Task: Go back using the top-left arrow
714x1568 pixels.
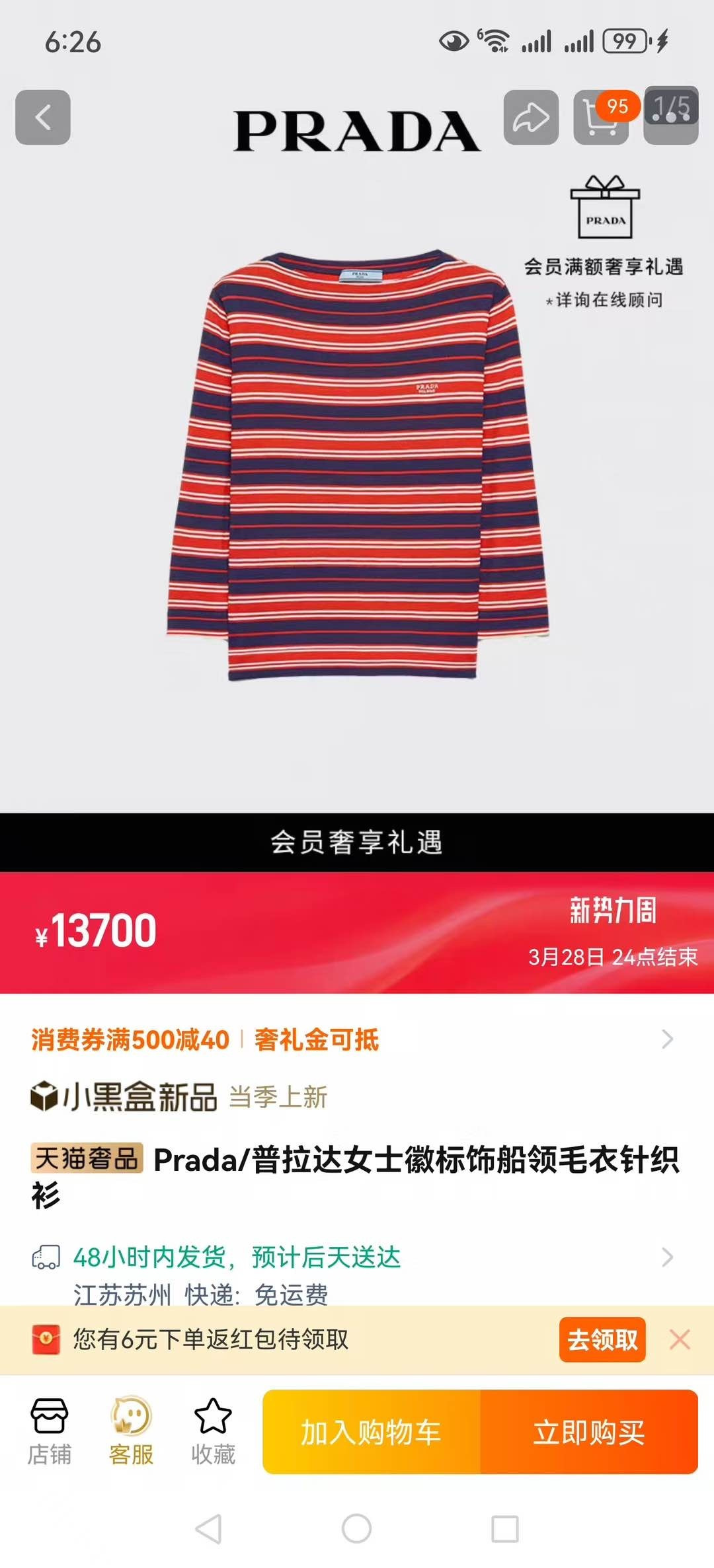Action: pyautogui.click(x=43, y=117)
